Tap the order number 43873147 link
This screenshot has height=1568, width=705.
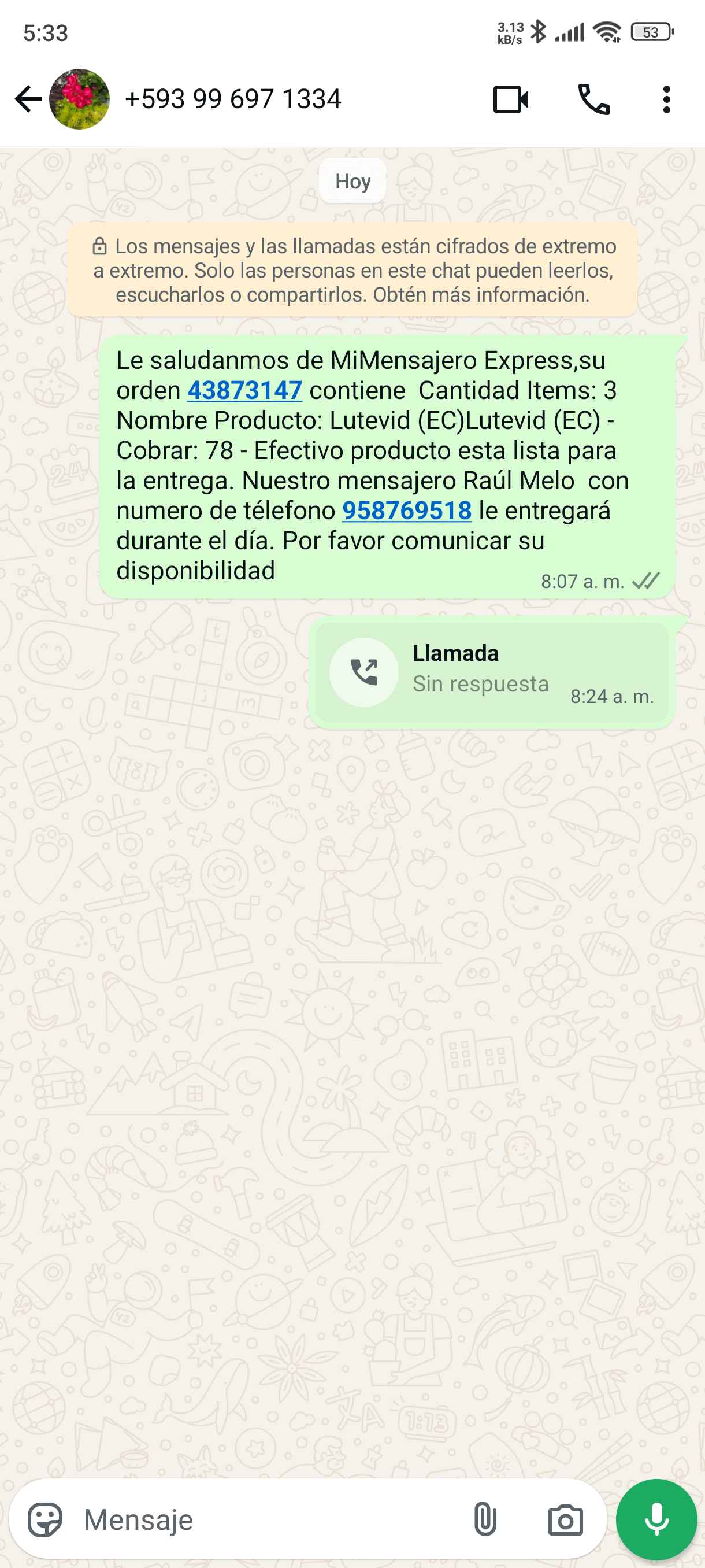pyautogui.click(x=244, y=390)
